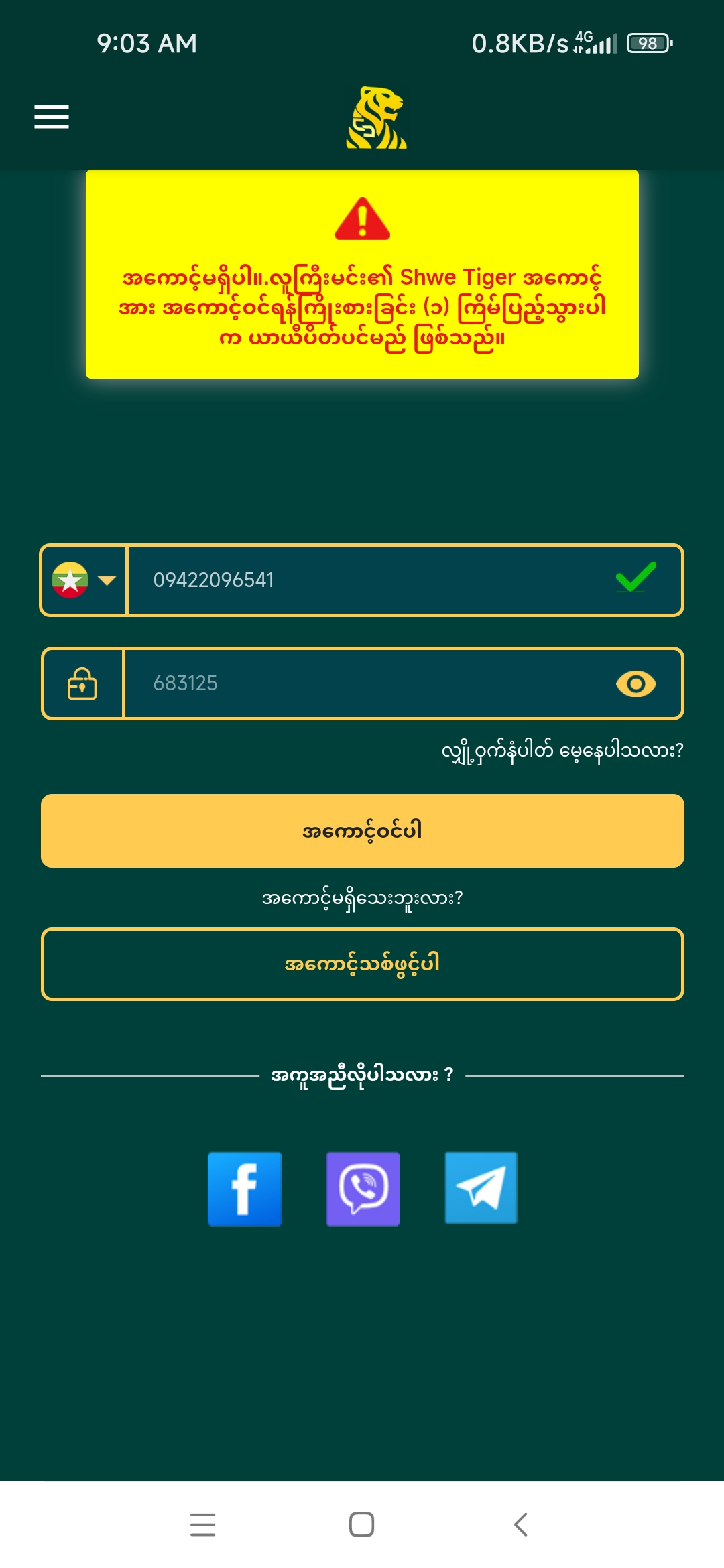Toggle password visibility with the eye icon

(636, 683)
